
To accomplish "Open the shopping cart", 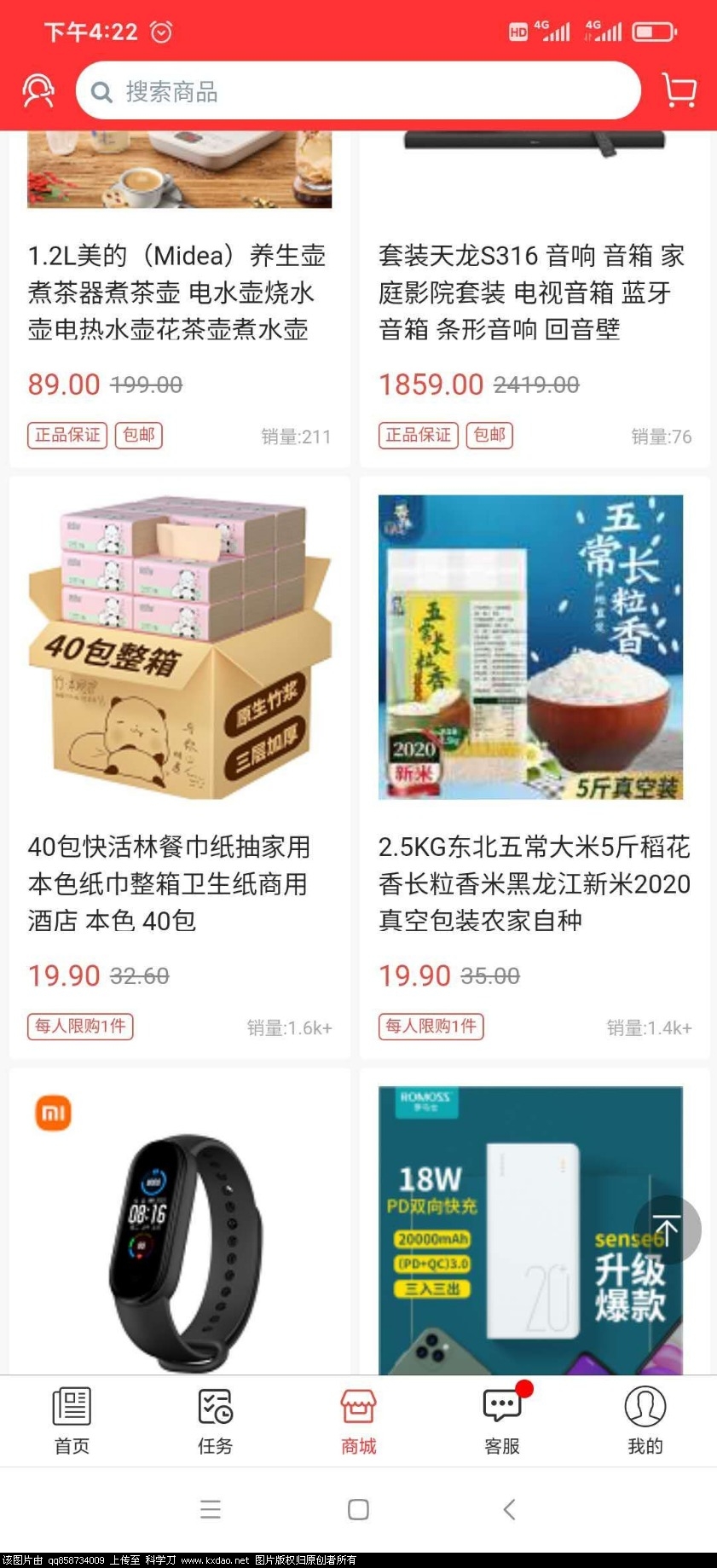I will [679, 90].
